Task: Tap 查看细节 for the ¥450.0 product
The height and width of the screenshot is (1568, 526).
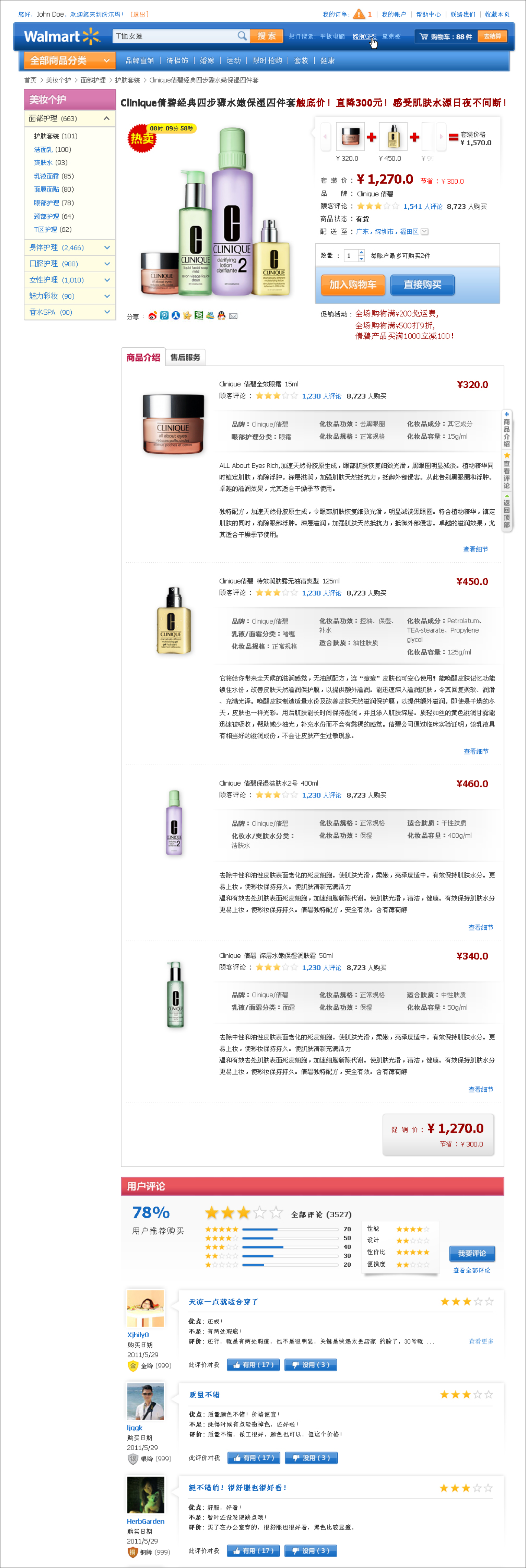Action: click(475, 751)
